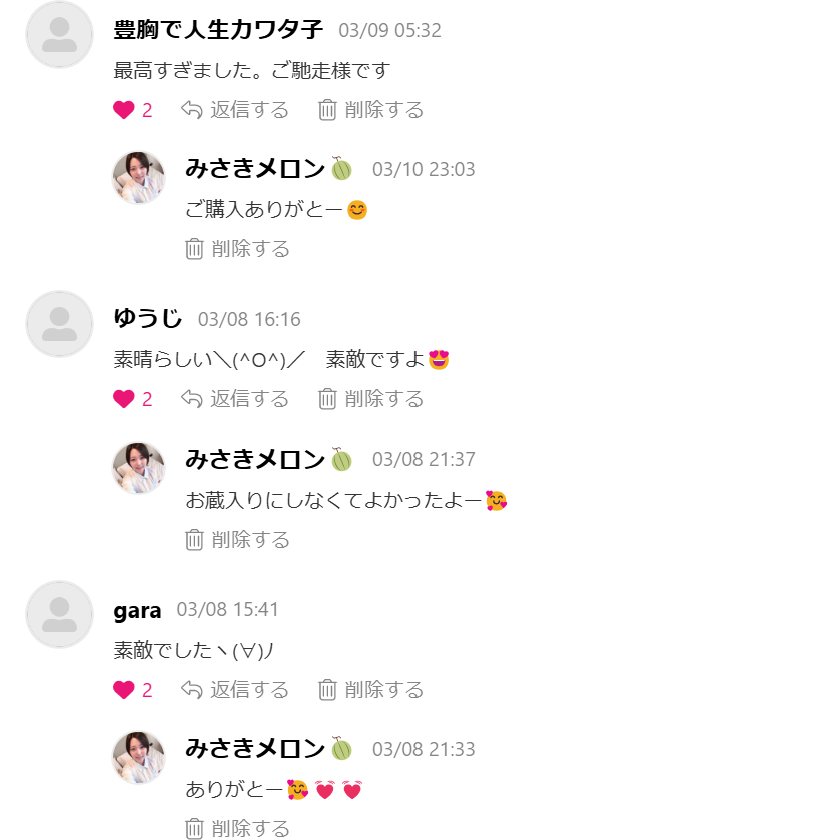The image size is (830, 840).
Task: Open ゆうじ's profile avatar
Action: pos(59,324)
